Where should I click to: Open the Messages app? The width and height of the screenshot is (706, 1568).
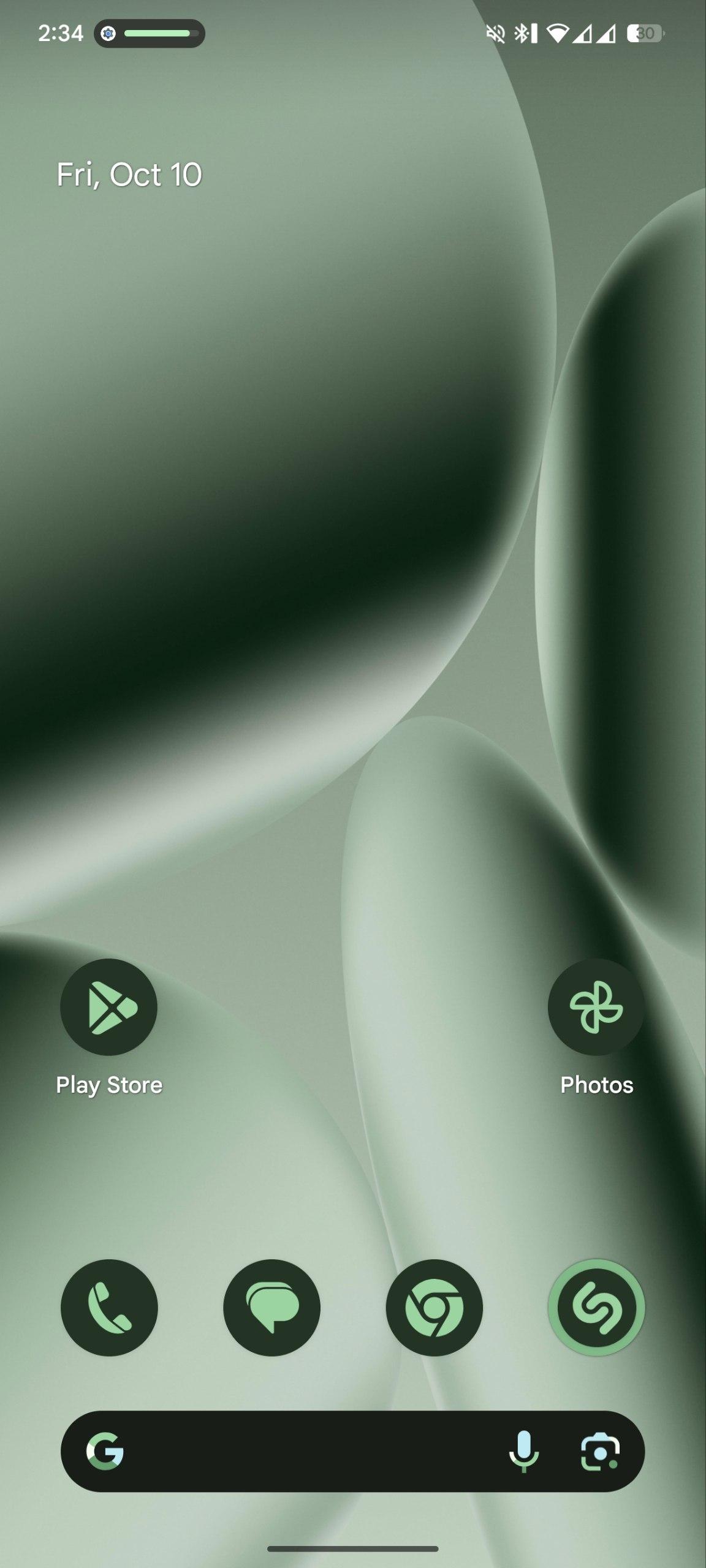271,1307
